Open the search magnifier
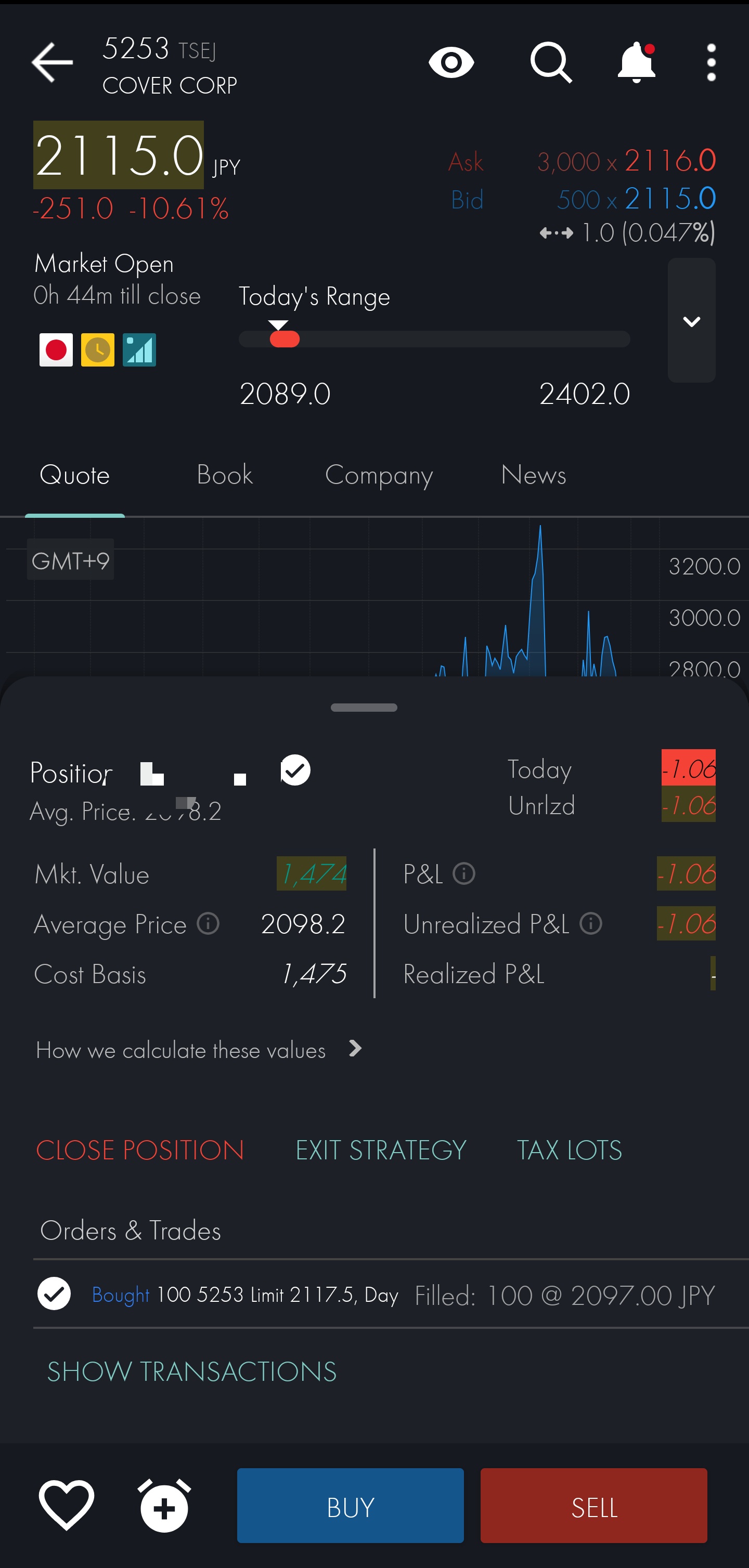This screenshot has height=1568, width=749. [550, 62]
